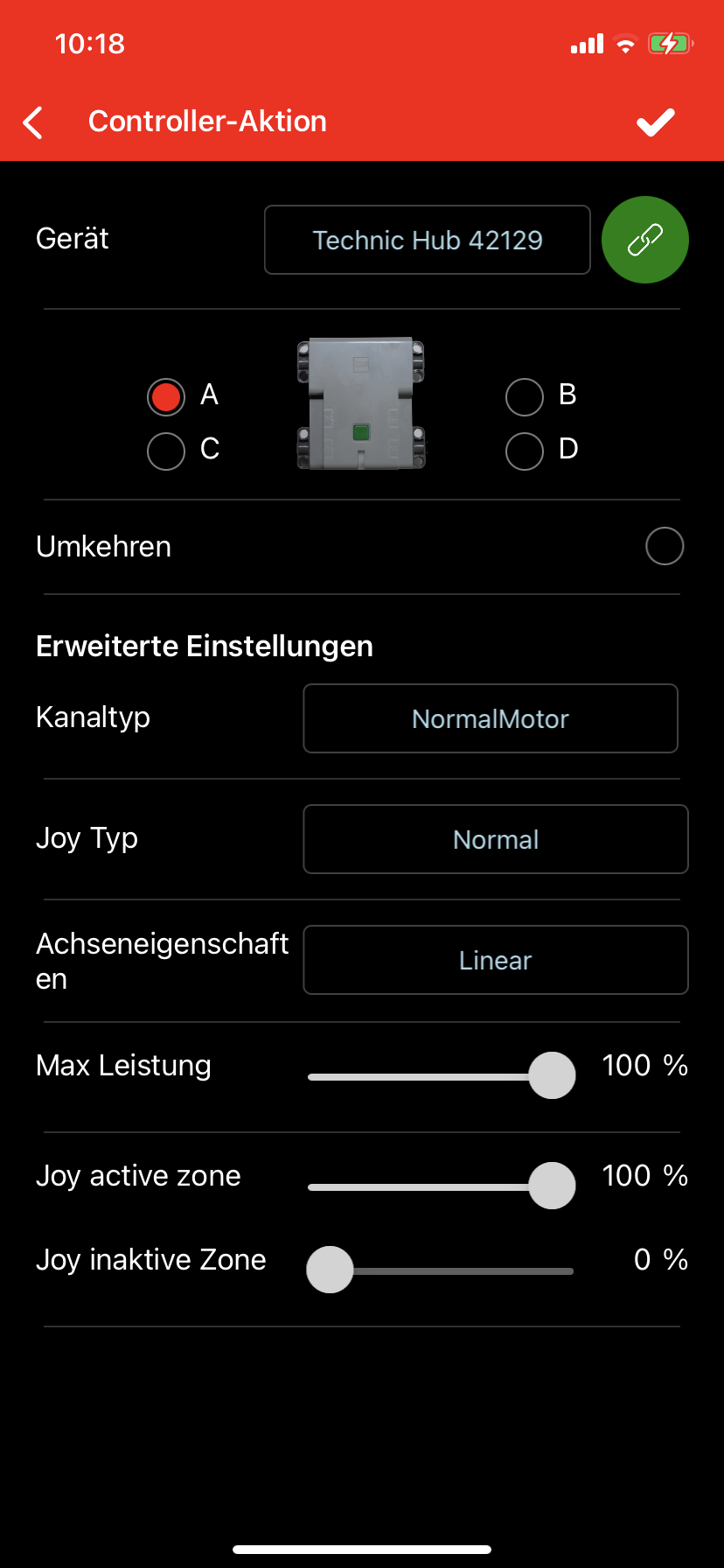Viewport: 724px width, 1568px height.
Task: Tap the Max Leistung slider
Action: click(442, 1076)
